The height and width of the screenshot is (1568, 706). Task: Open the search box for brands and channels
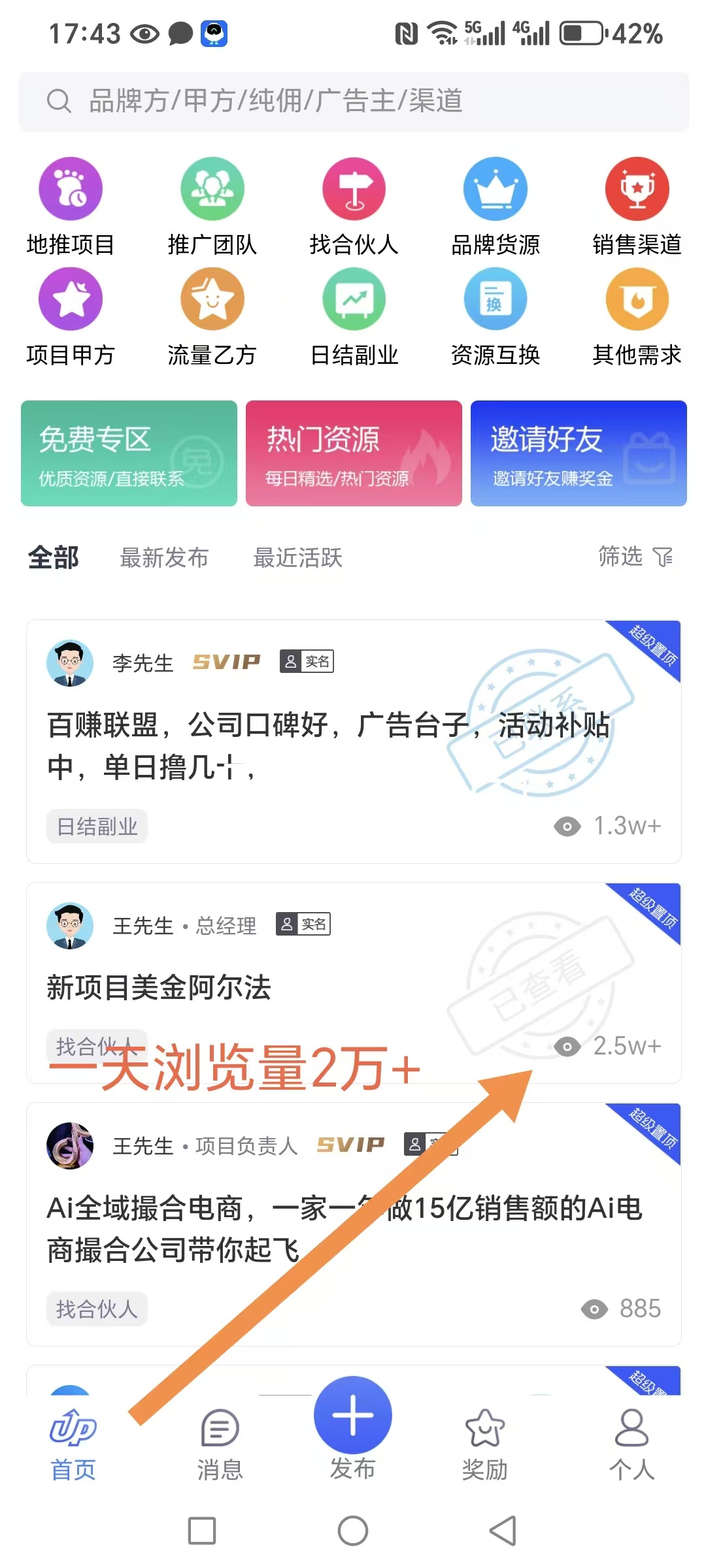(x=353, y=101)
